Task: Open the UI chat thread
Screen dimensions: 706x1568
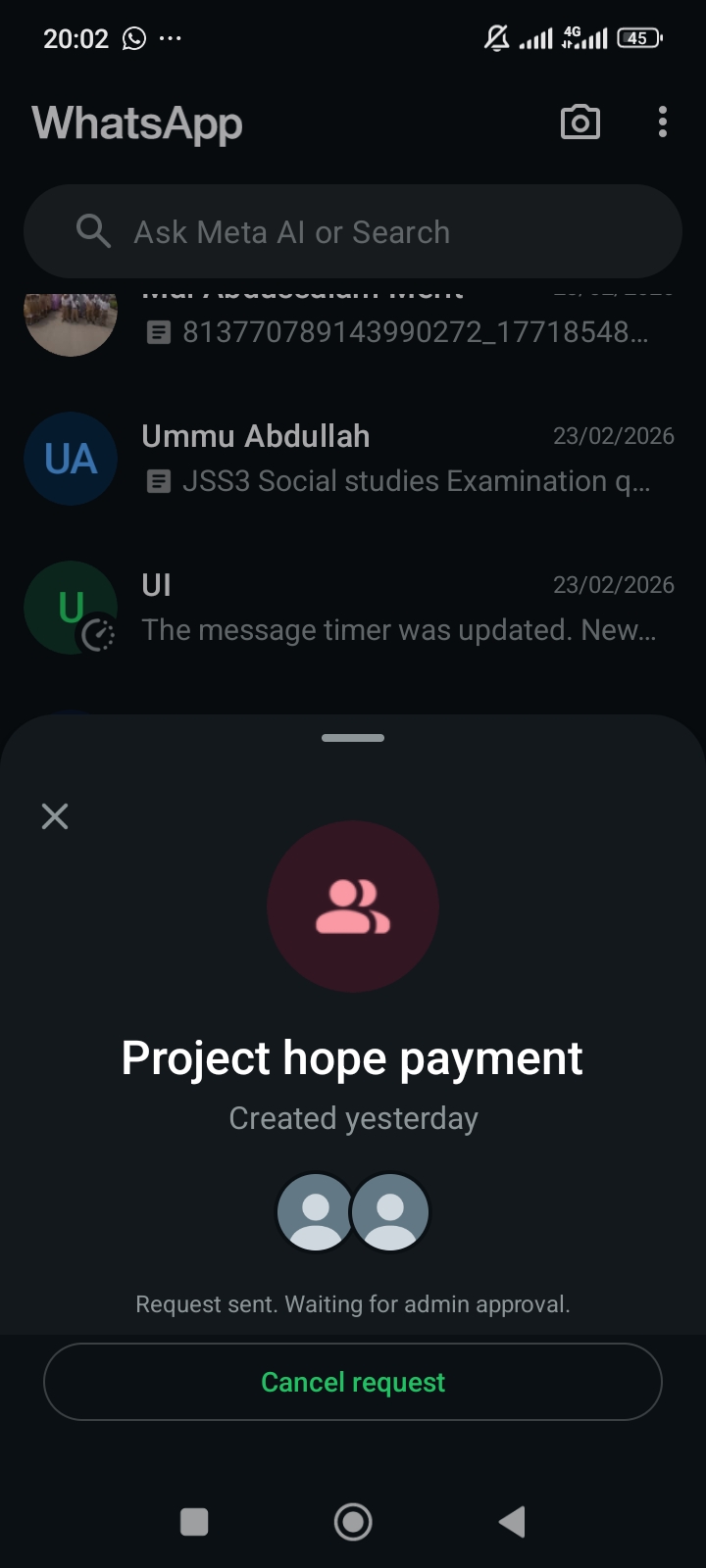Action: click(x=392, y=608)
